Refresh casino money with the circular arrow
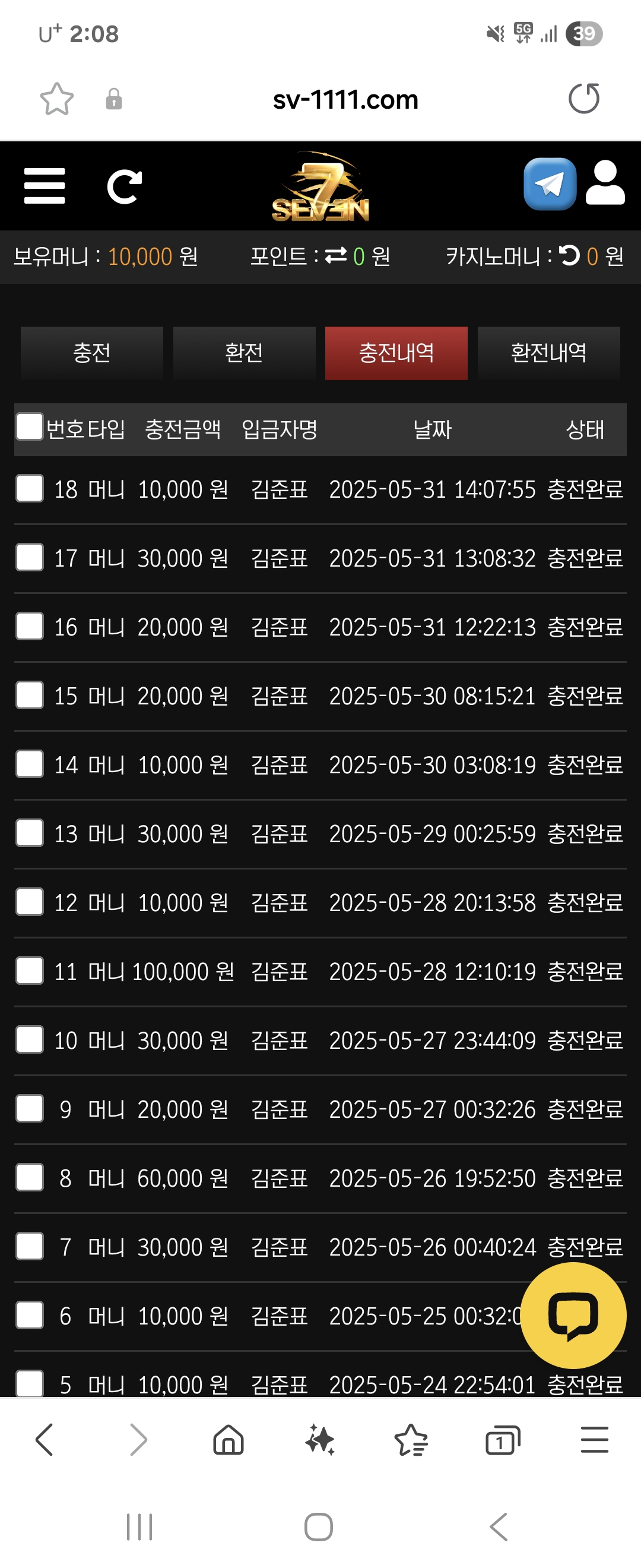This screenshot has width=641, height=1568. (x=569, y=255)
